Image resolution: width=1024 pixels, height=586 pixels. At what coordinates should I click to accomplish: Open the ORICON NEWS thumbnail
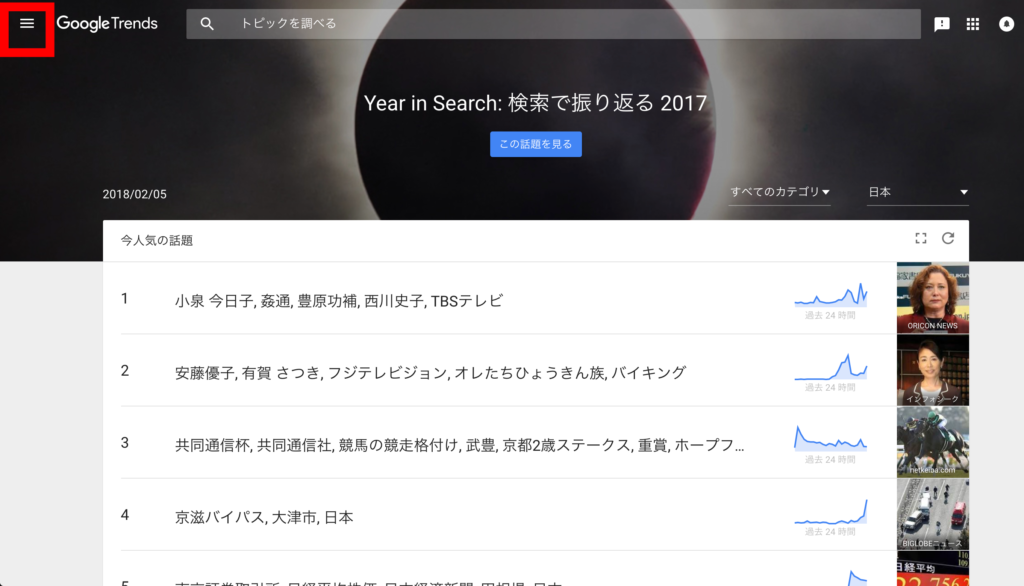932,298
